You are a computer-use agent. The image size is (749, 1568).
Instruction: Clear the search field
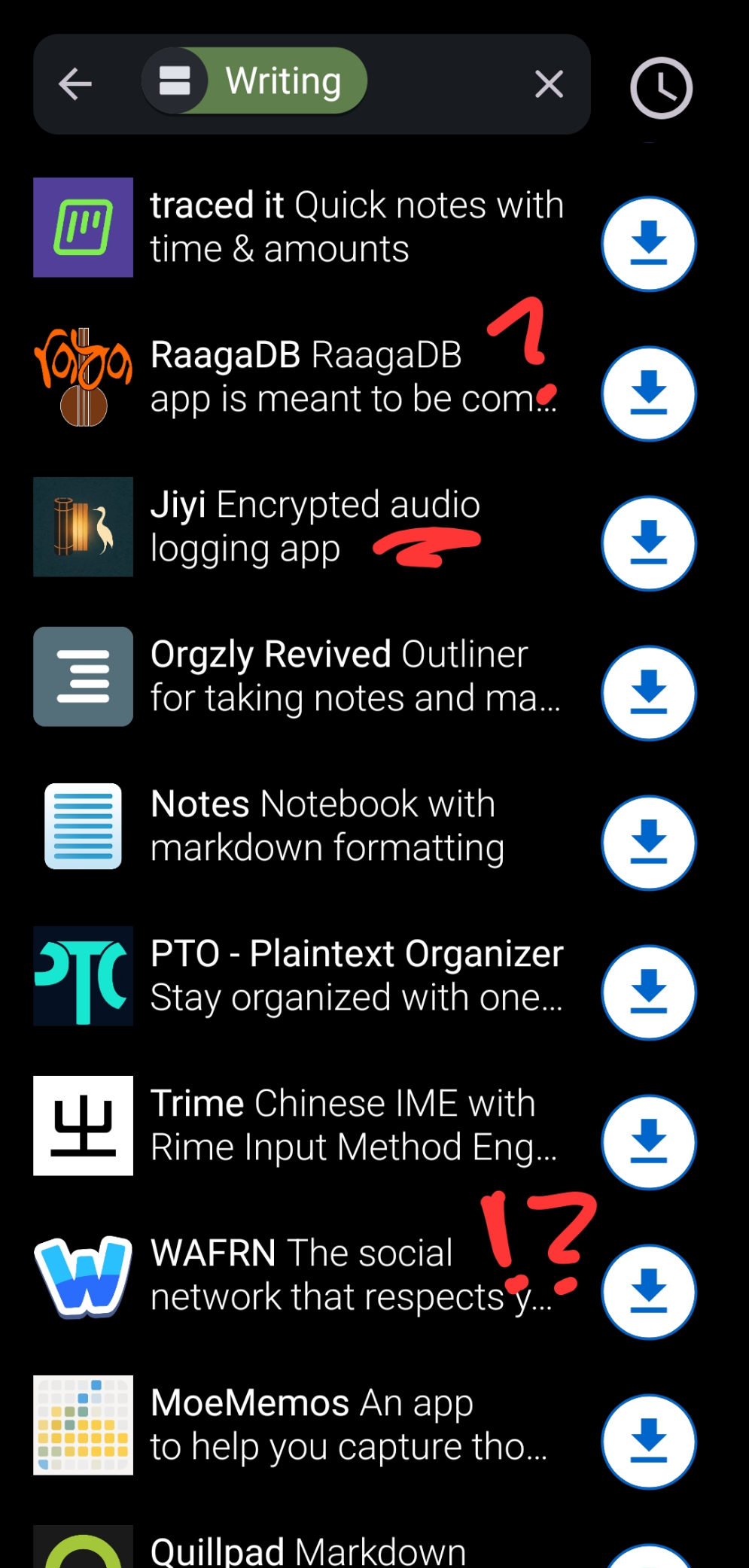(x=549, y=84)
